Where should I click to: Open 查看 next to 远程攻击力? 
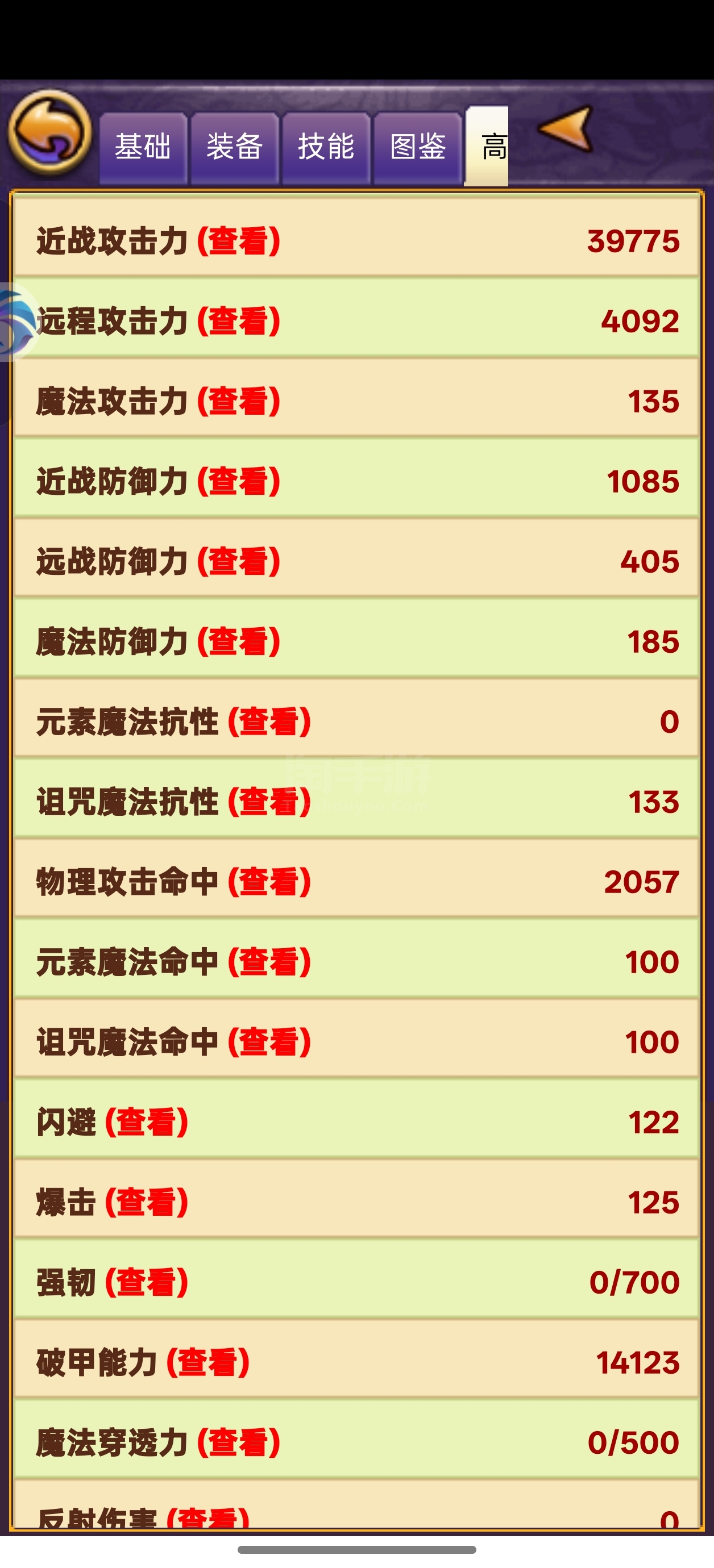239,321
